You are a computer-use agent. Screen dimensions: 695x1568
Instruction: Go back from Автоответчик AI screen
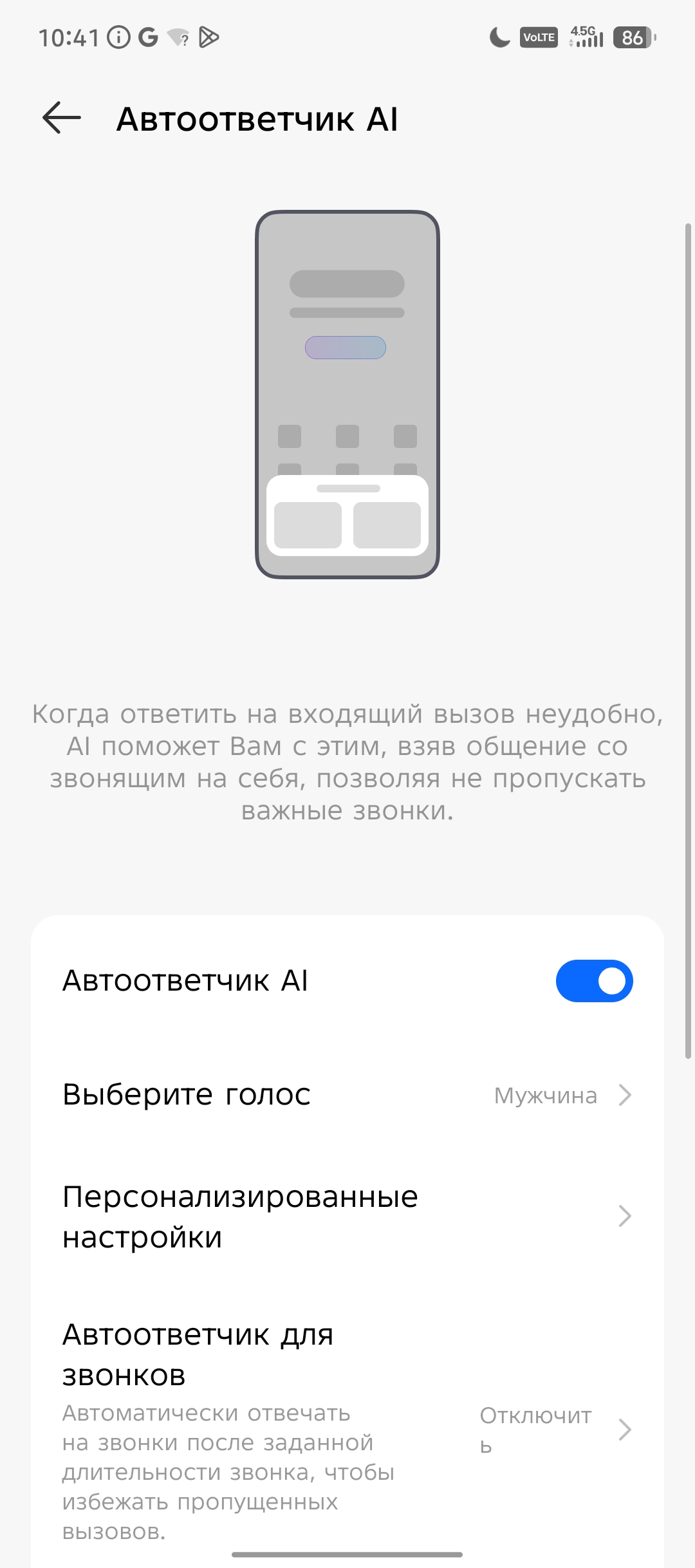61,118
